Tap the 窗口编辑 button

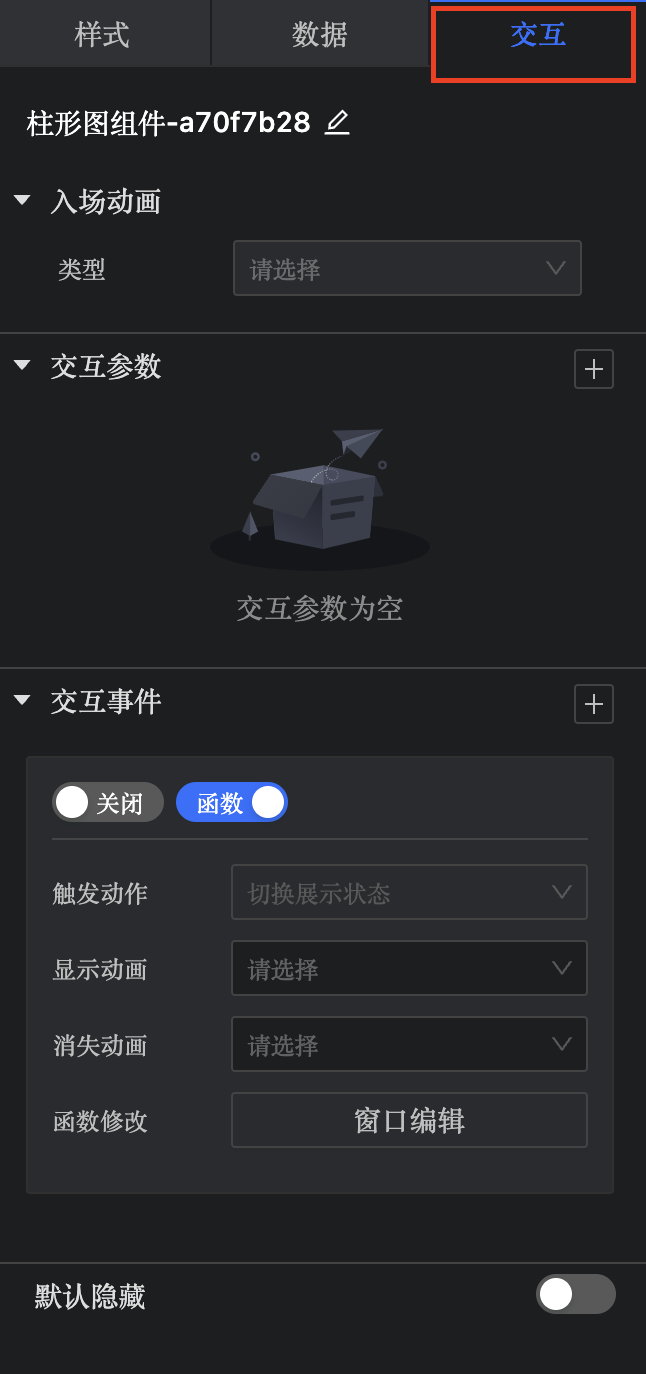(409, 1120)
